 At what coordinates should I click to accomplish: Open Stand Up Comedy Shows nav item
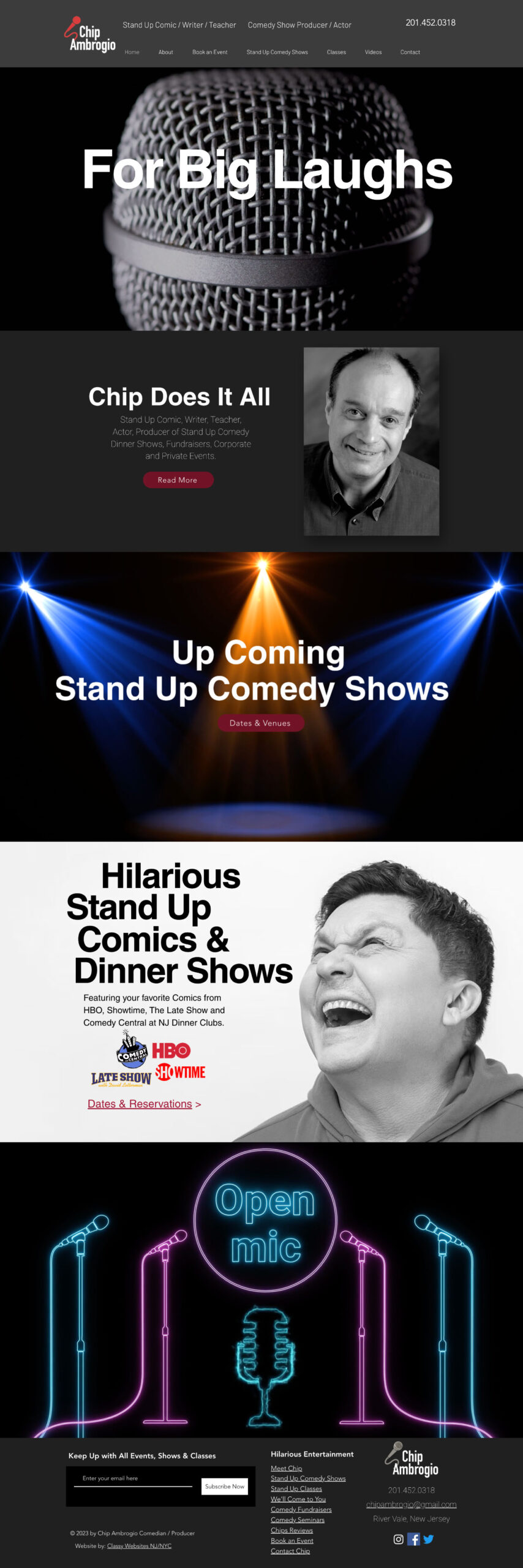point(277,52)
